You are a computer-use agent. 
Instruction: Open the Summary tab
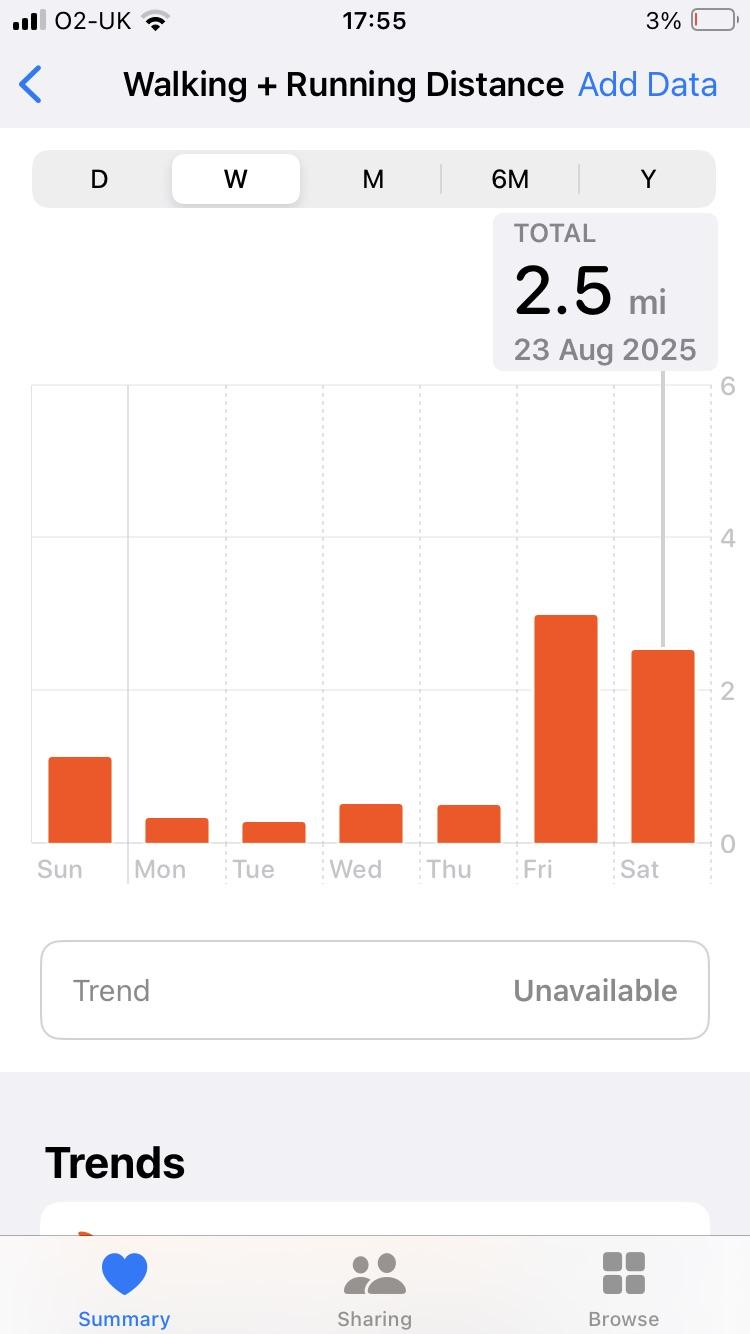124,1288
